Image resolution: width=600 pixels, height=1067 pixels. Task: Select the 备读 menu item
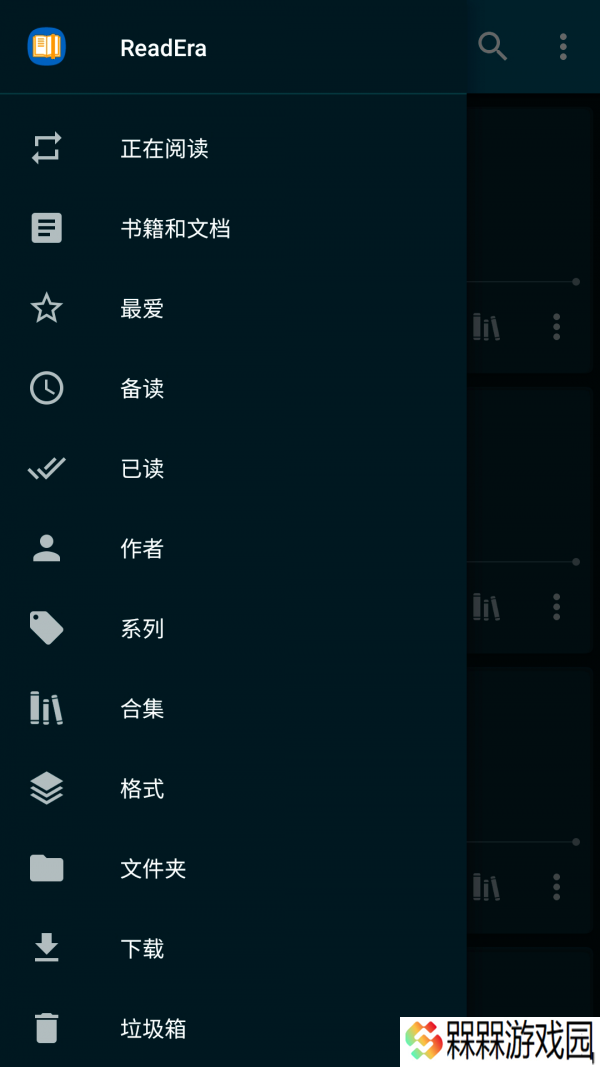click(233, 389)
